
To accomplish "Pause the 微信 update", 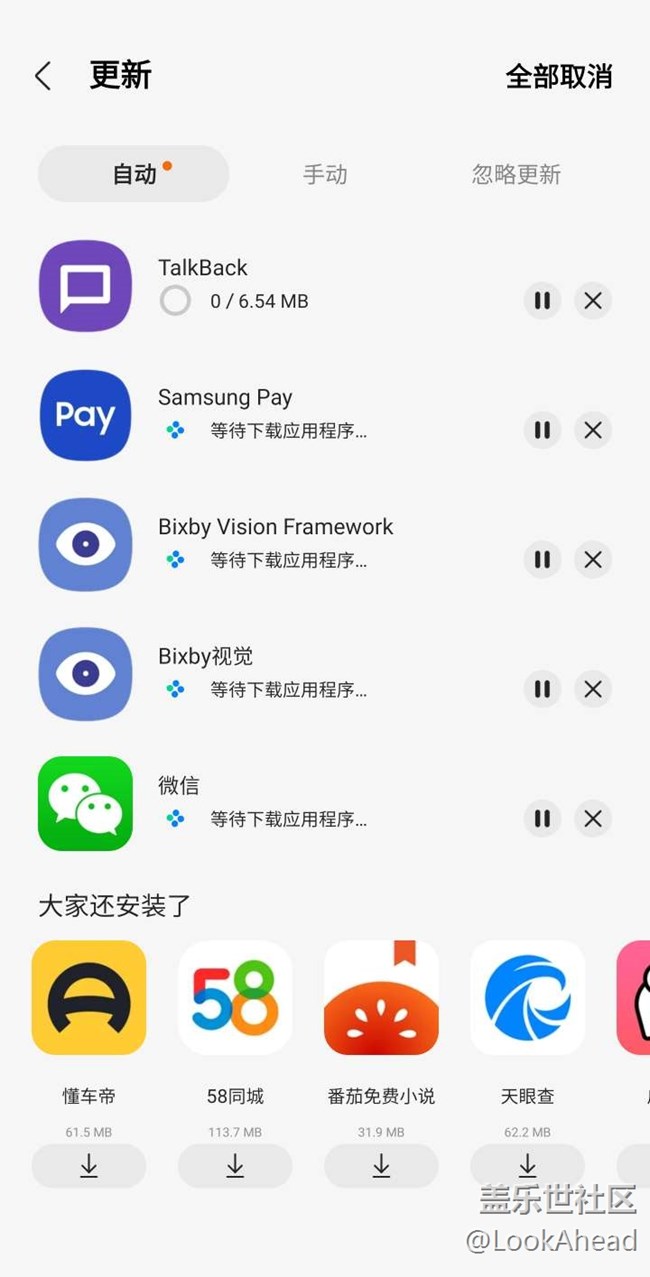I will click(x=542, y=819).
